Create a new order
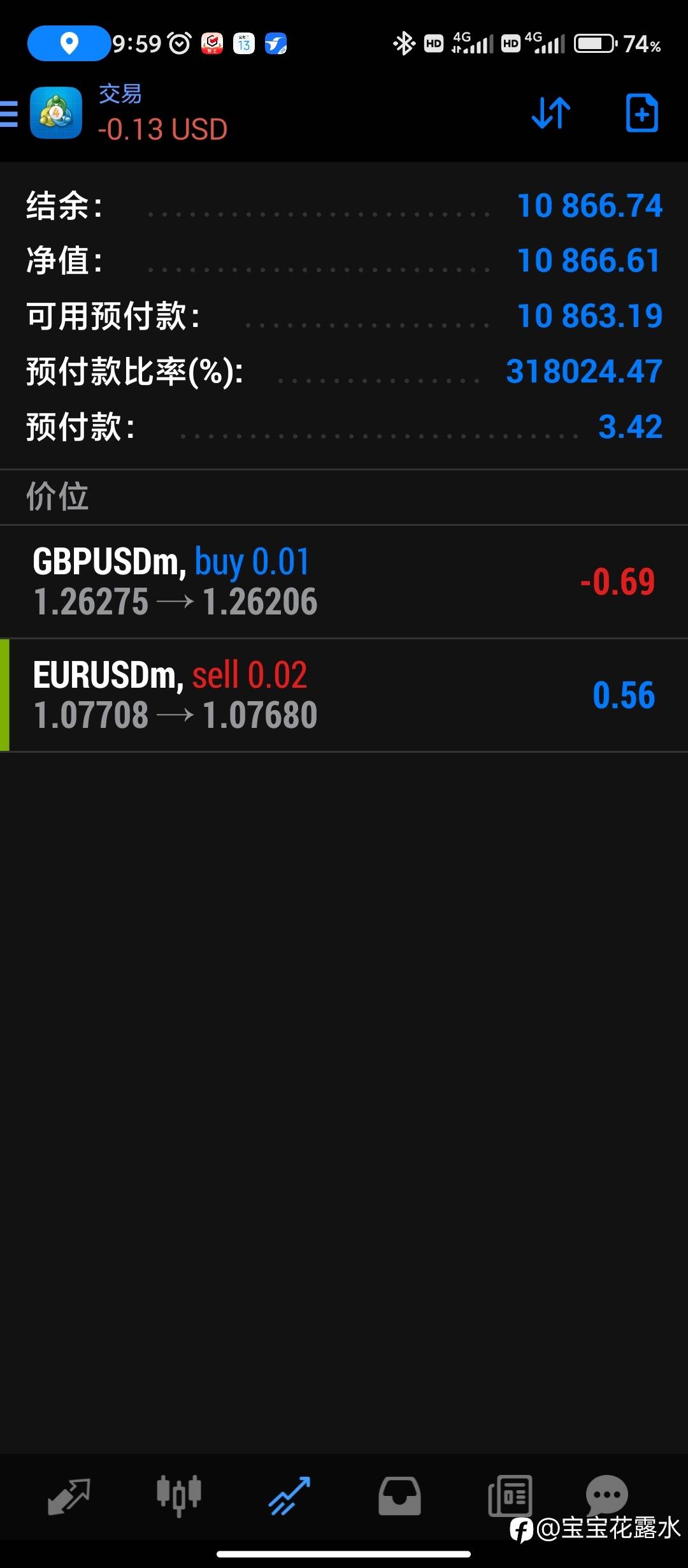 tap(641, 113)
